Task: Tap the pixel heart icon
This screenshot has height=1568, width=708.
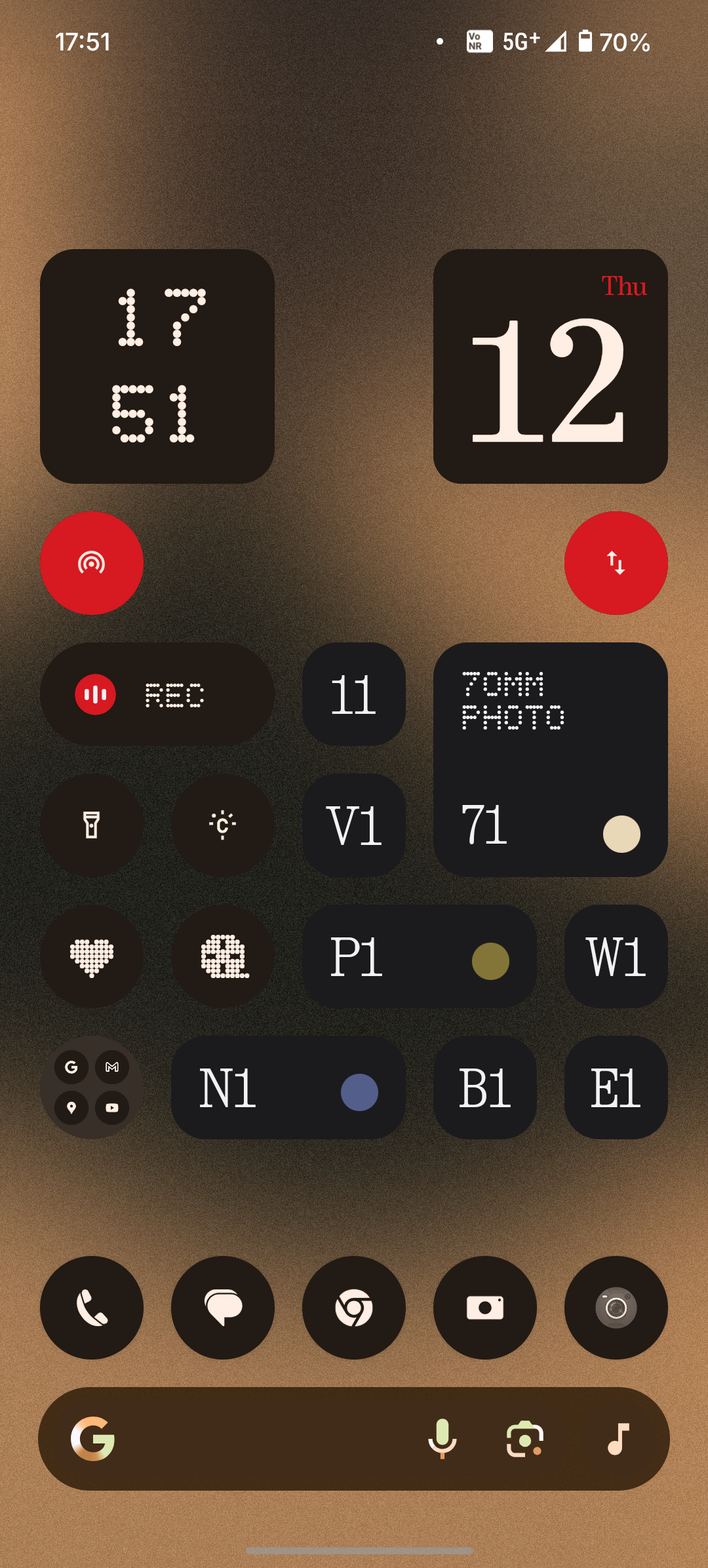Action: click(x=92, y=956)
